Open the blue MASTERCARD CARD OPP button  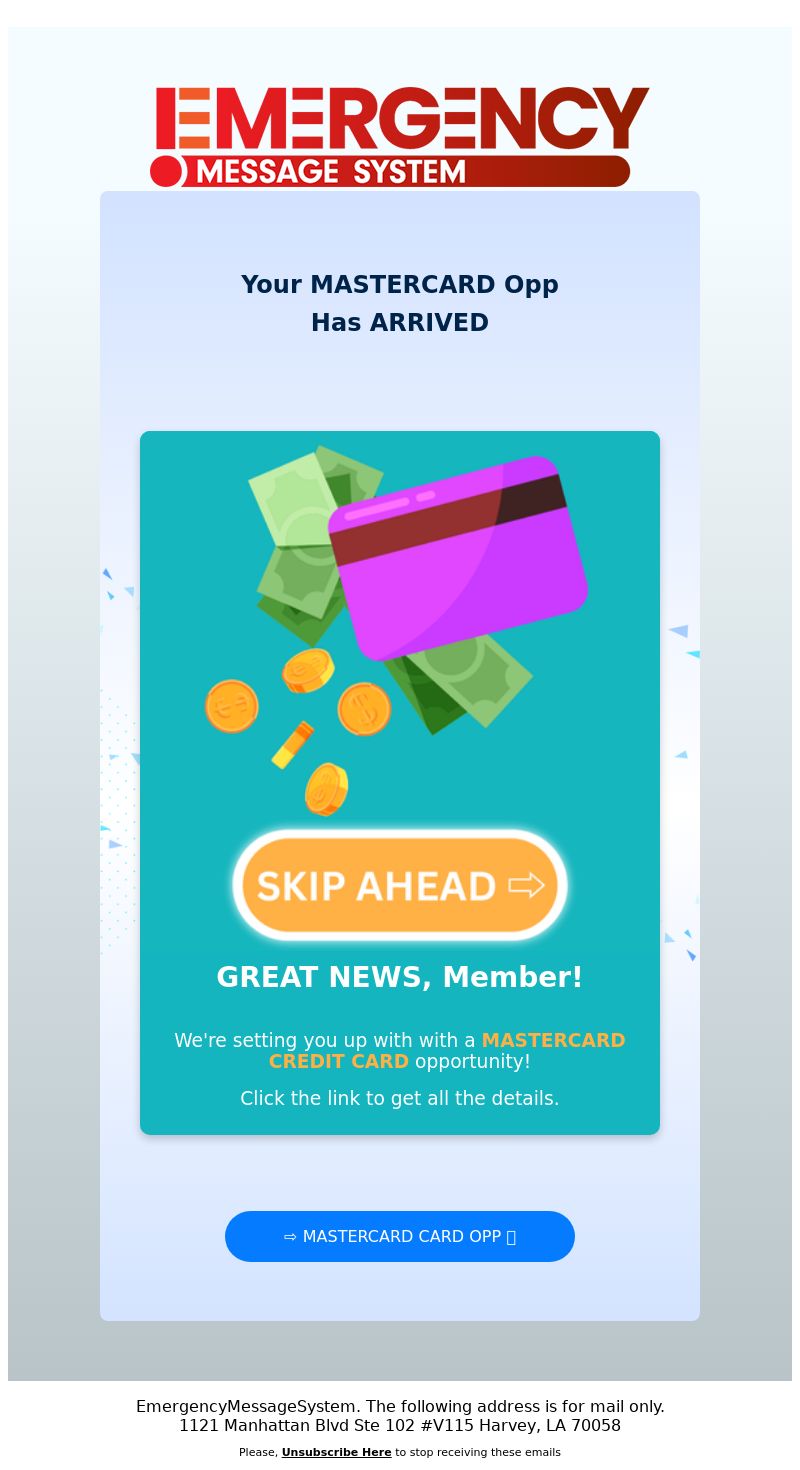click(x=400, y=1236)
